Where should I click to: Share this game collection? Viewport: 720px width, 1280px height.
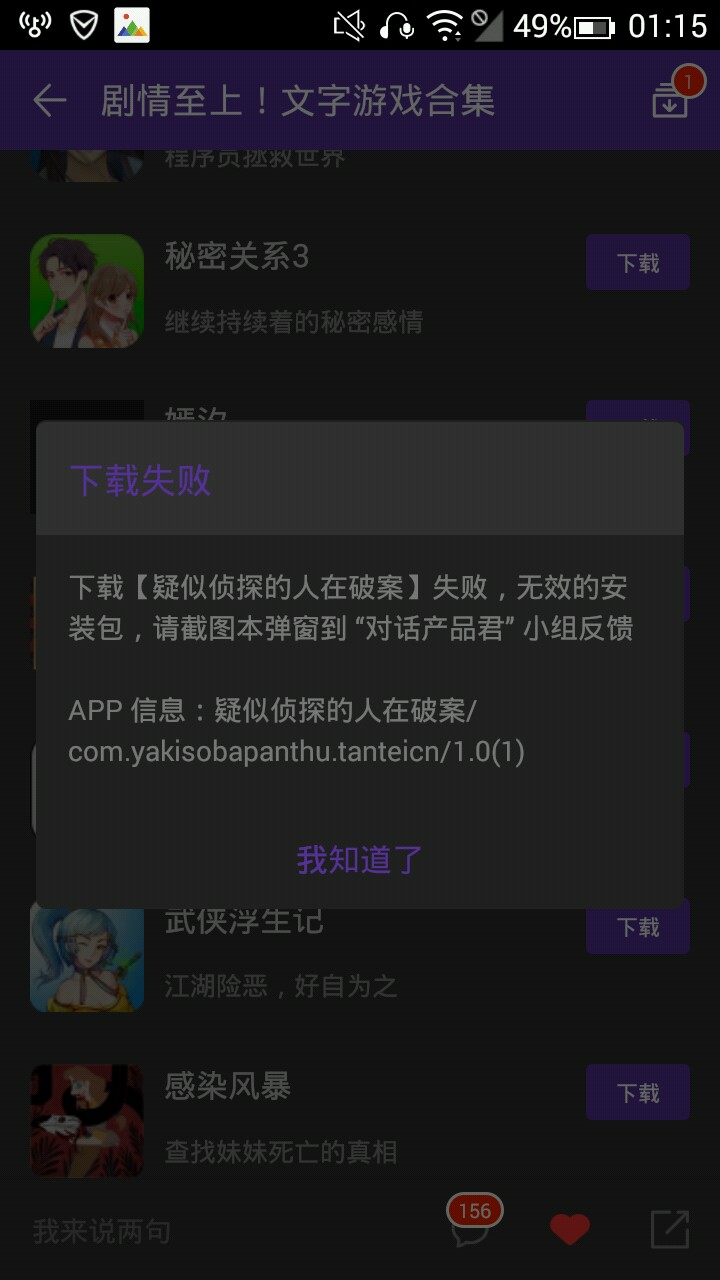point(670,1229)
